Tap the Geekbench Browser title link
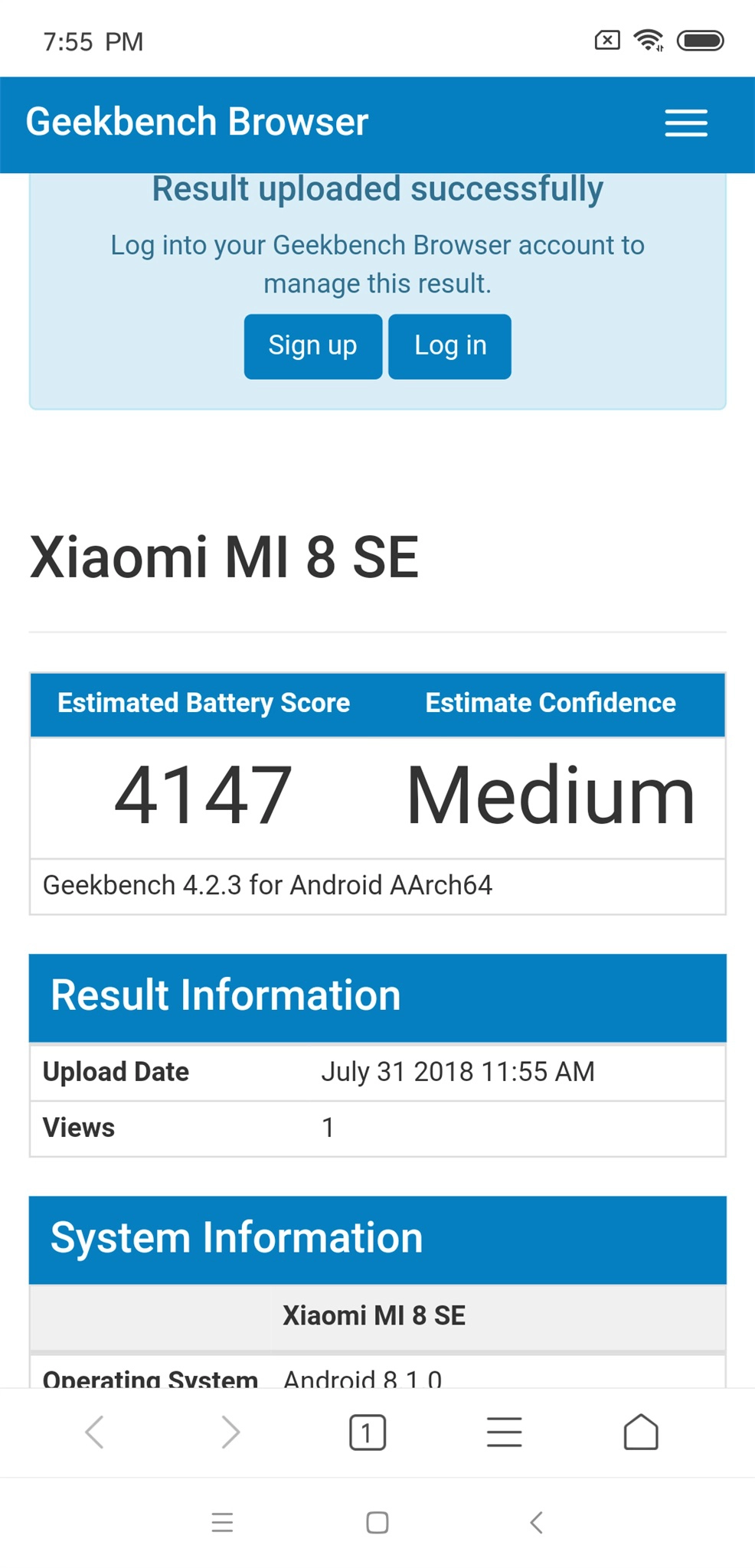 [197, 122]
